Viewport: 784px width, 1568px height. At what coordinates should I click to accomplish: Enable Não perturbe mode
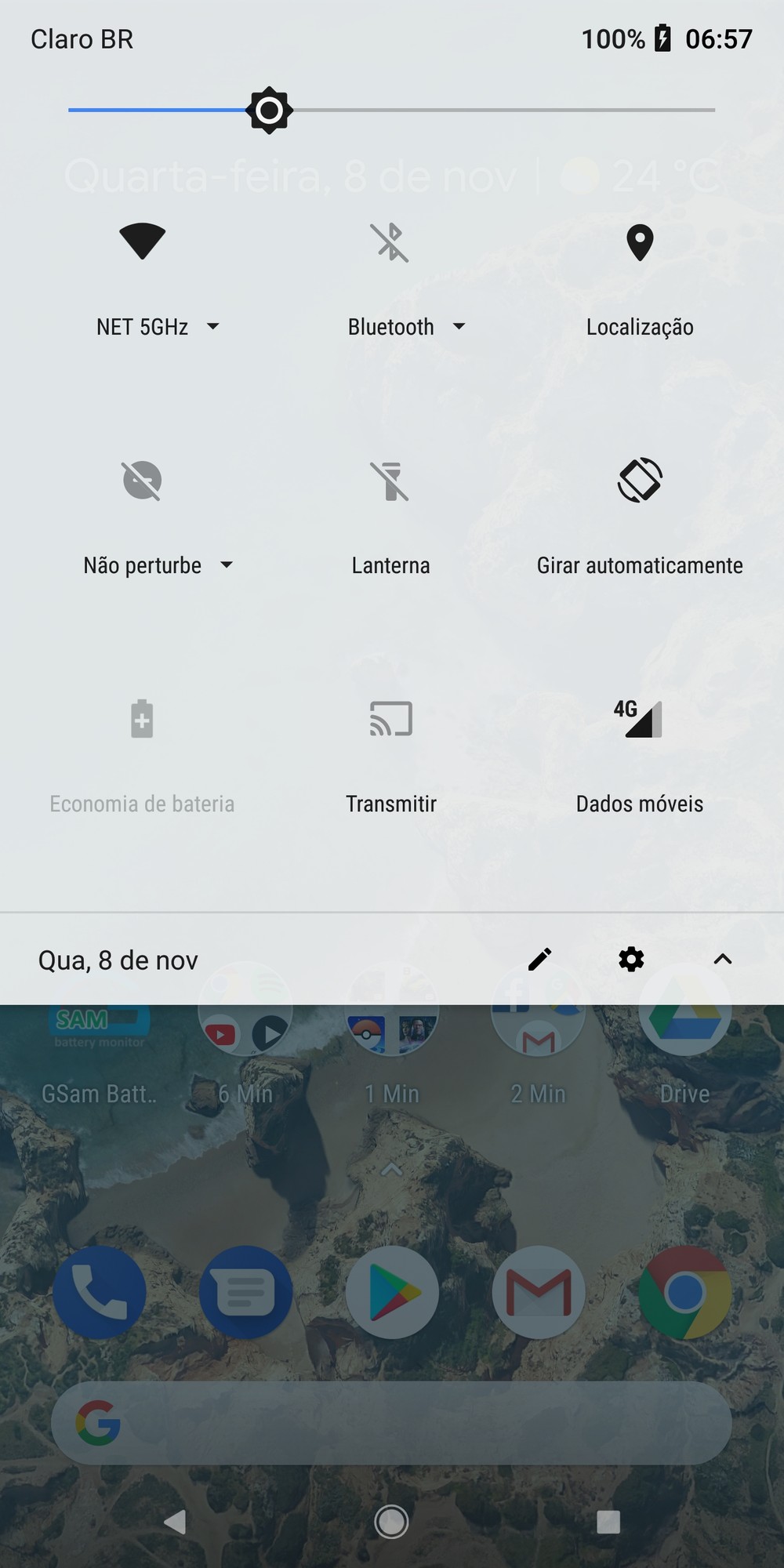[x=142, y=481]
